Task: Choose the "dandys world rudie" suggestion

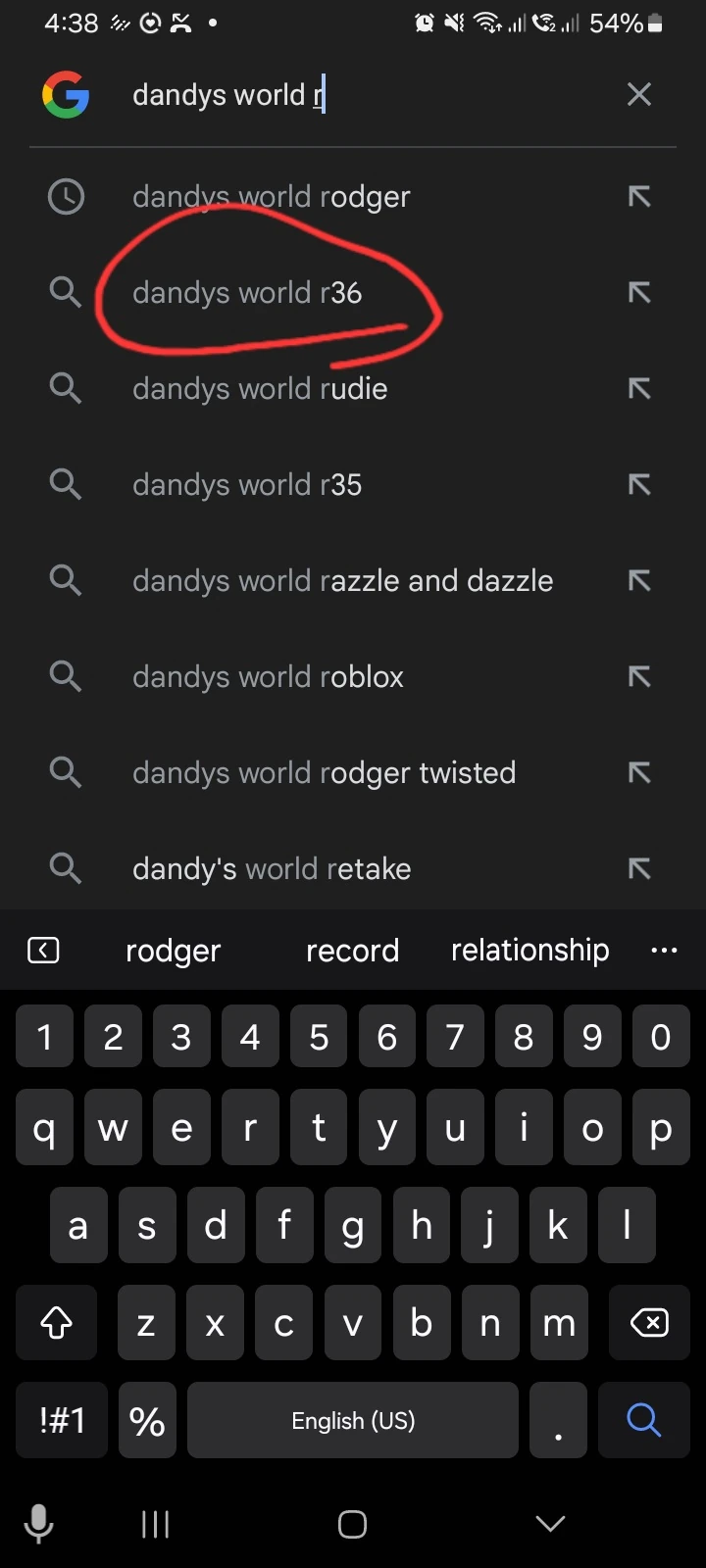Action: click(260, 389)
